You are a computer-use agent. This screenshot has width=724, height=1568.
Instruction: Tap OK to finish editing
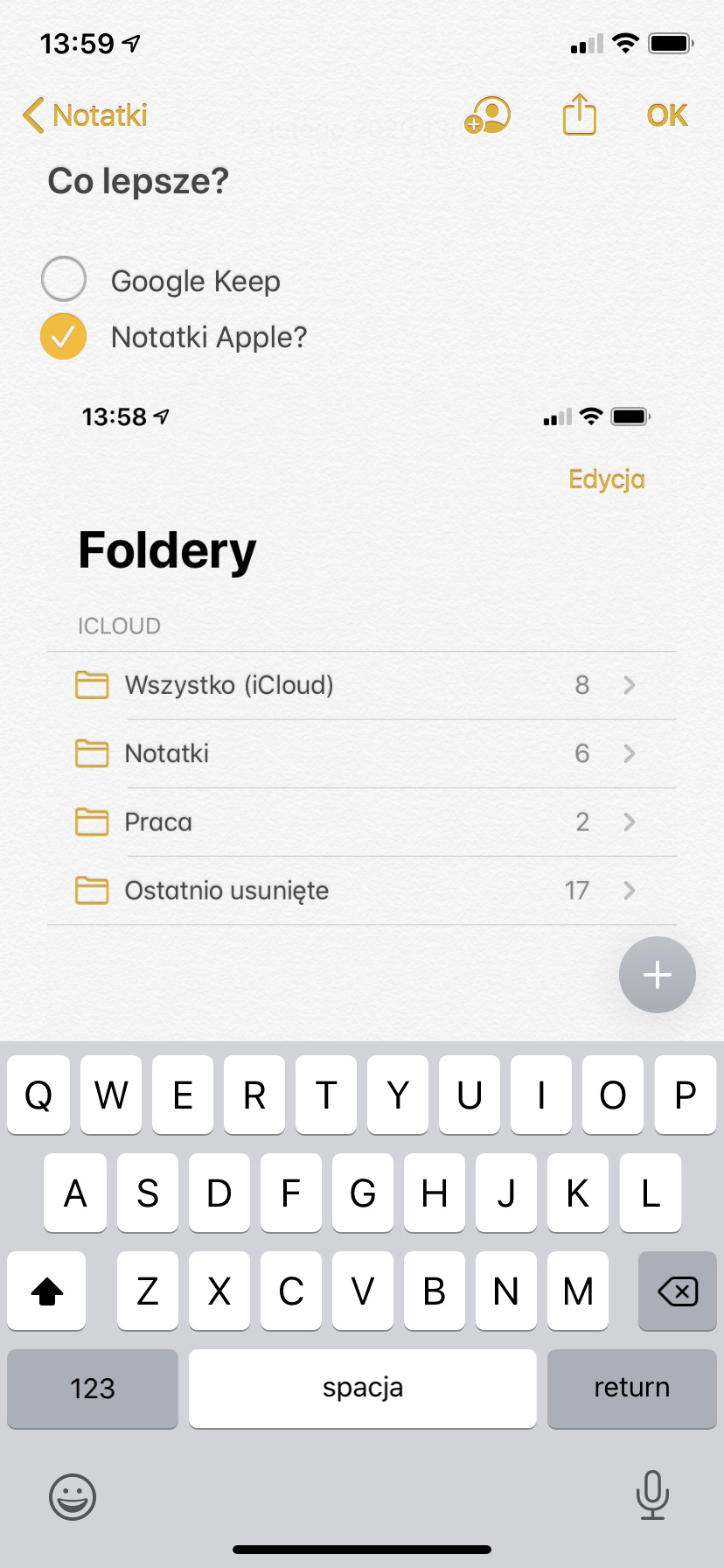666,115
